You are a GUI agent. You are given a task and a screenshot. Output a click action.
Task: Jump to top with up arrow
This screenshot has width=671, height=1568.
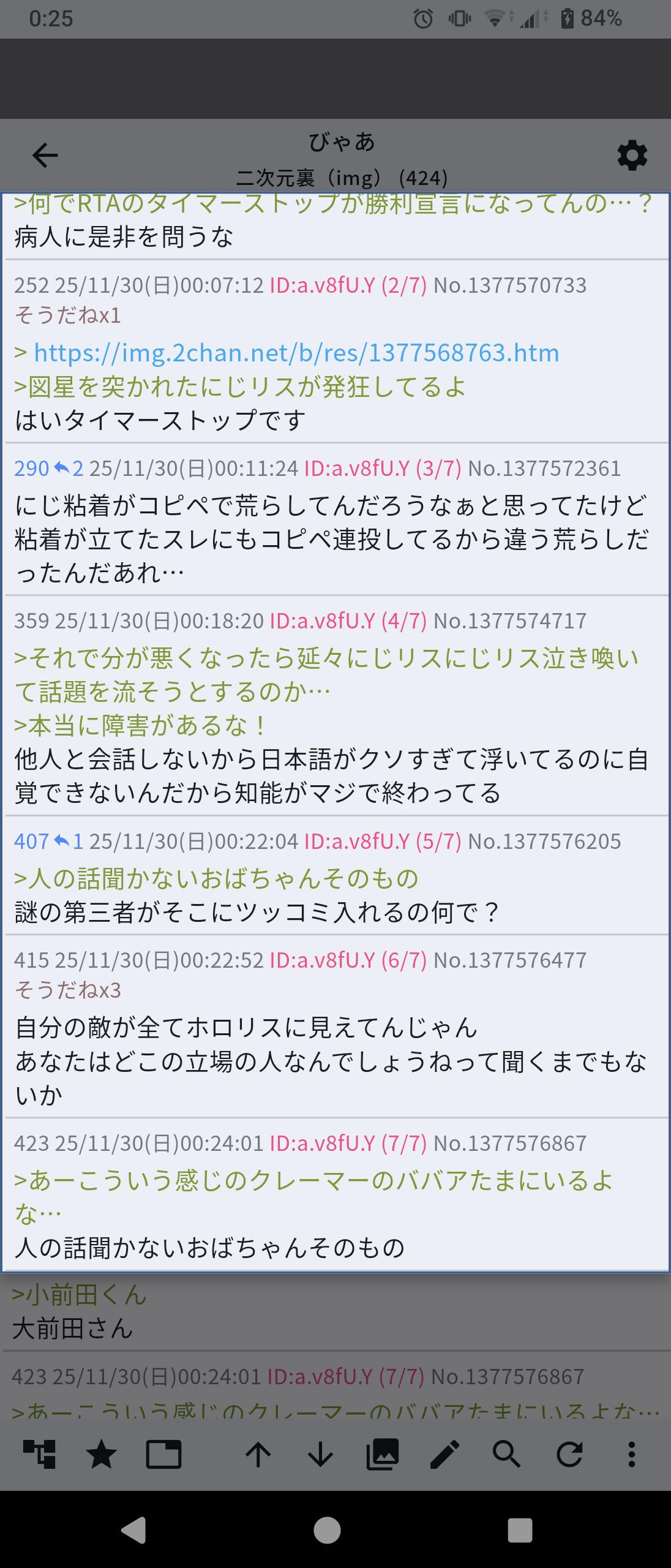(x=258, y=1454)
